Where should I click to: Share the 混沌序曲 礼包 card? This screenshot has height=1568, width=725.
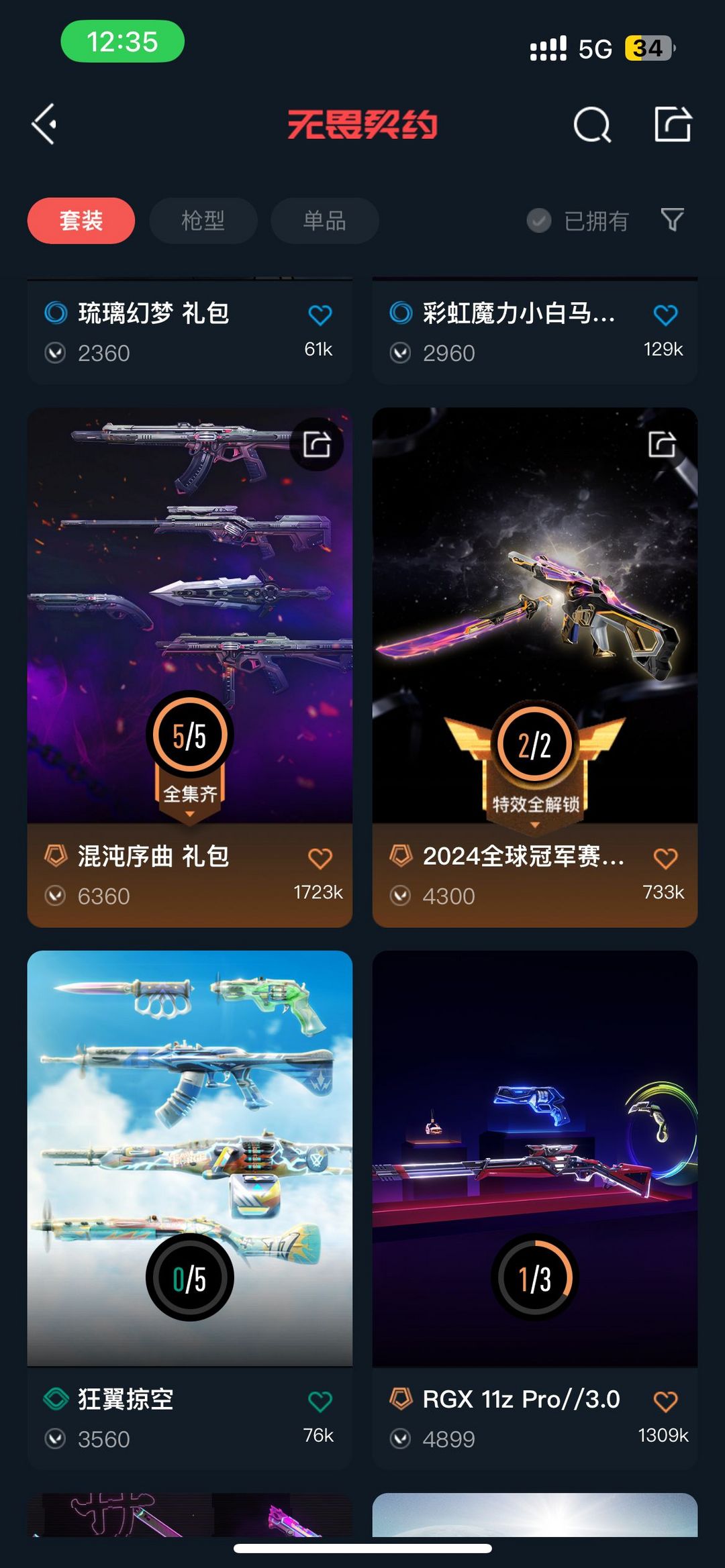pos(317,444)
